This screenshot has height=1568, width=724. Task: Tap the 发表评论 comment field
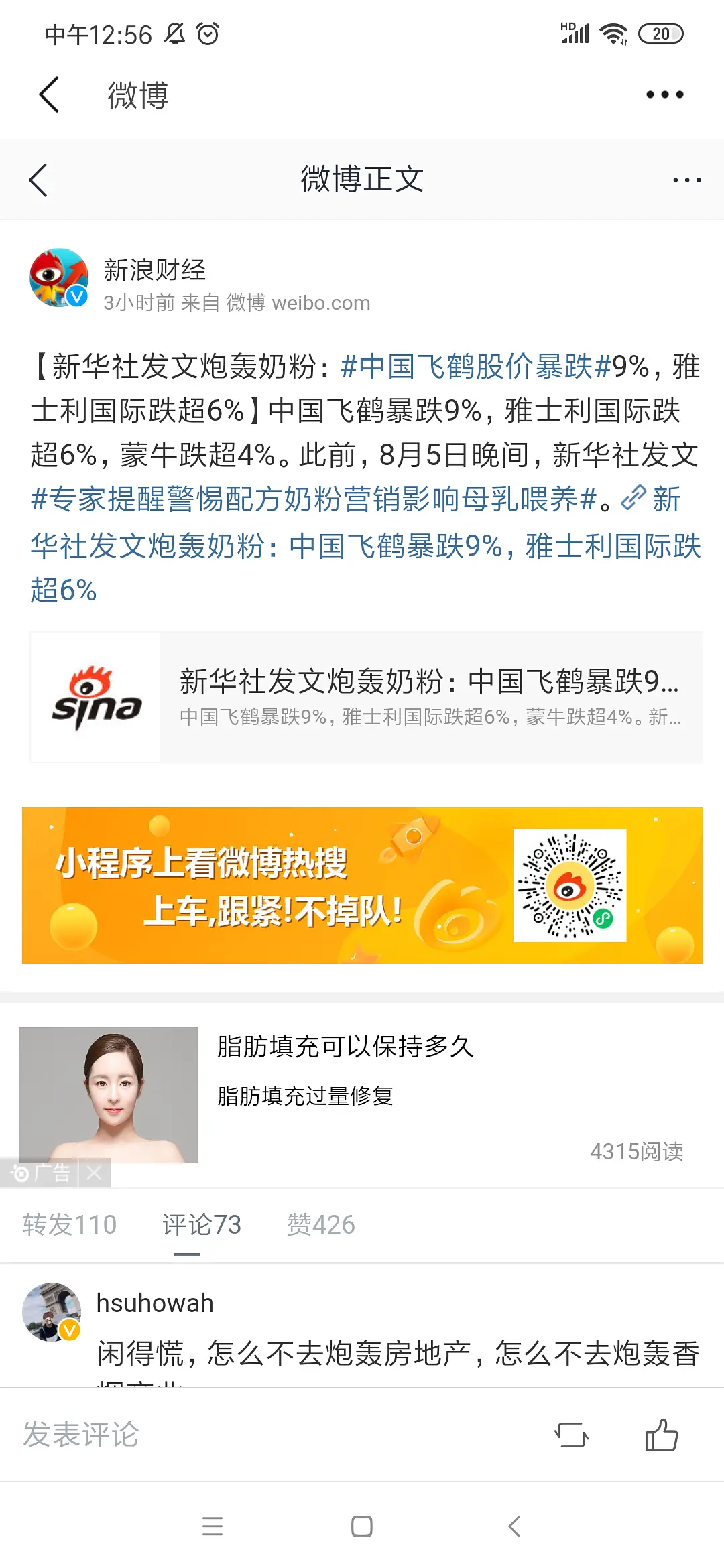point(201,1434)
